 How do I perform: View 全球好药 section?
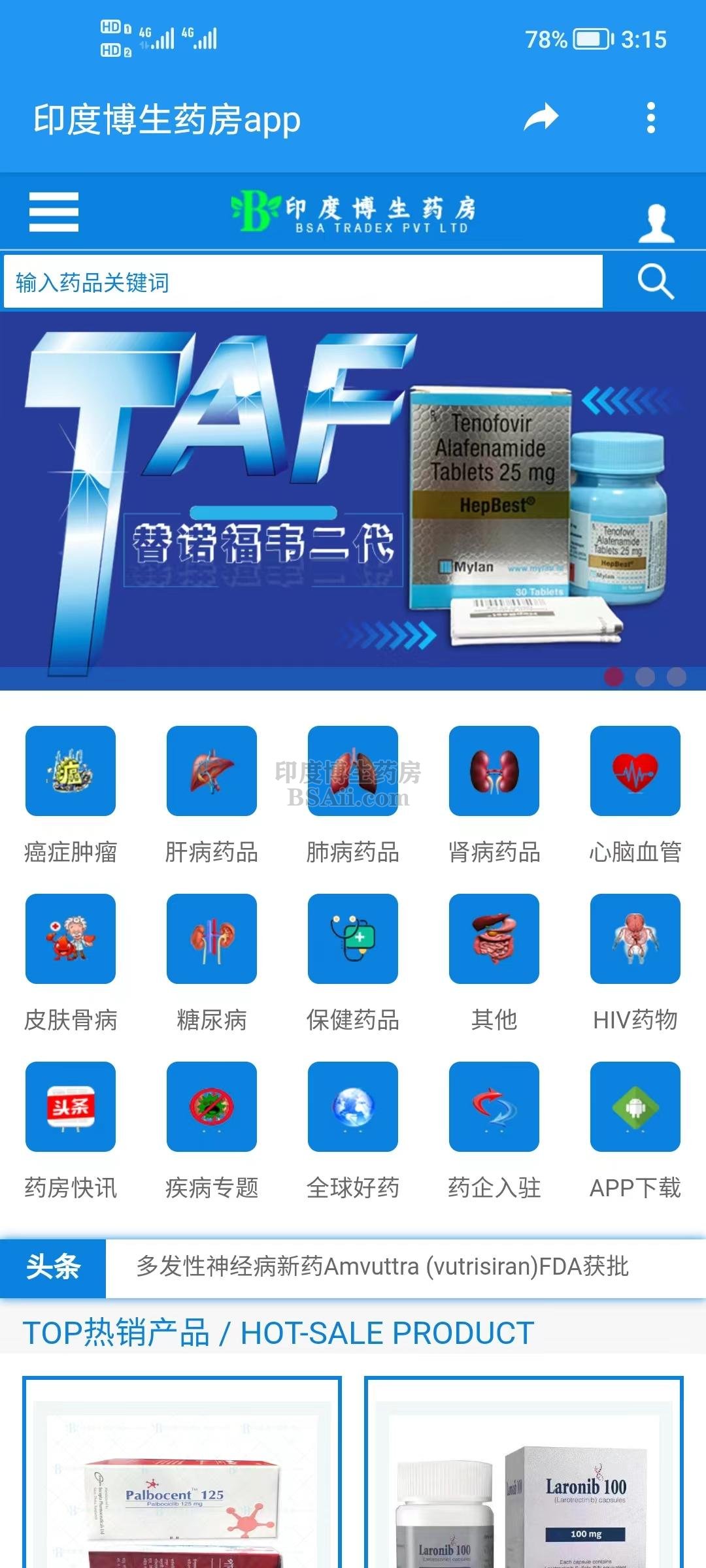tap(353, 1107)
